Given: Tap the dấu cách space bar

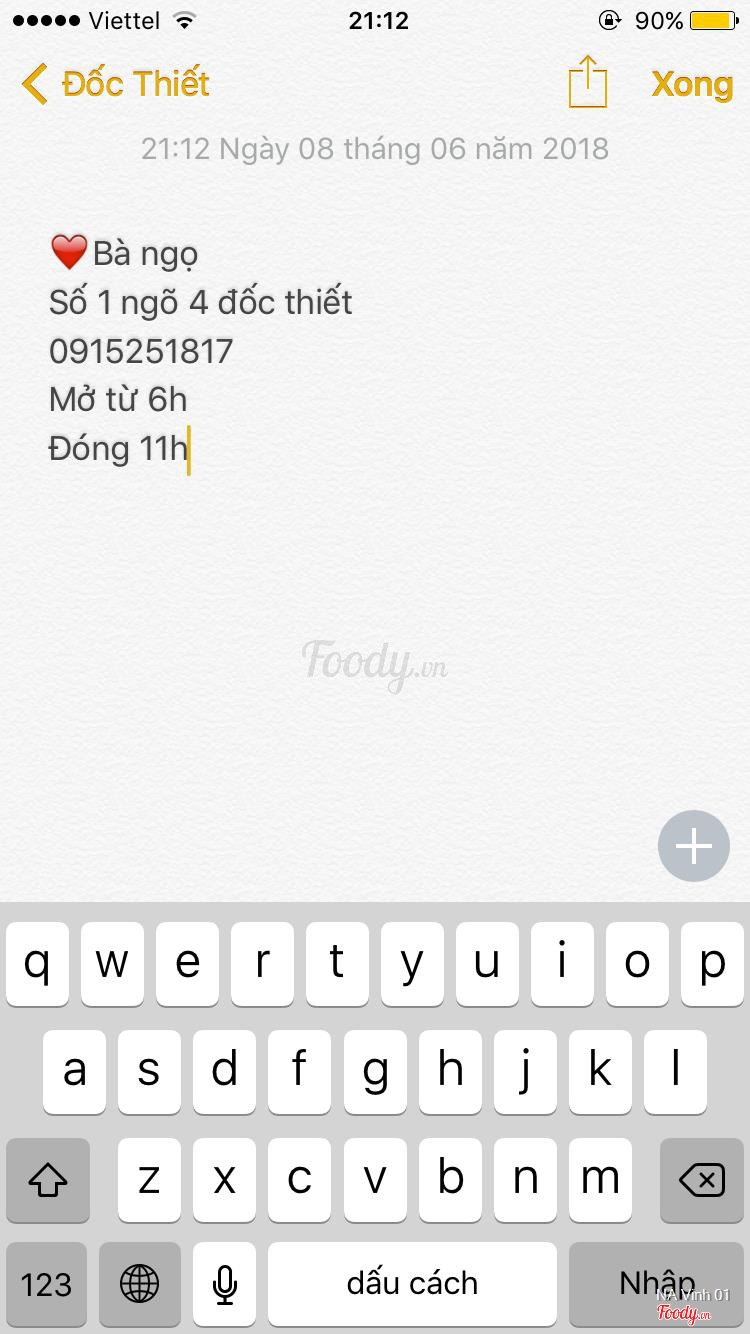Looking at the screenshot, I should (412, 1284).
